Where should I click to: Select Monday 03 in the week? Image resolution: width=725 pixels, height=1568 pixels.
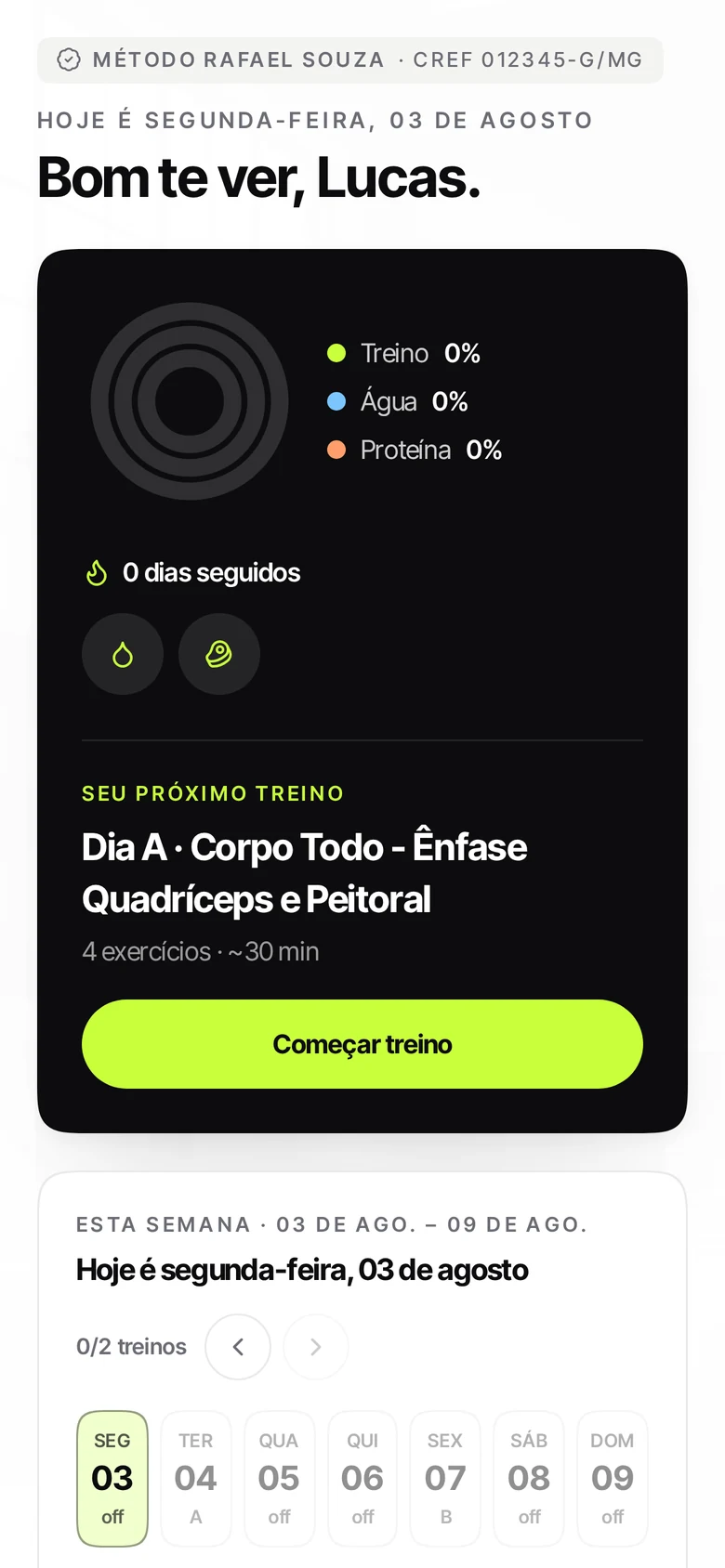[112, 1479]
